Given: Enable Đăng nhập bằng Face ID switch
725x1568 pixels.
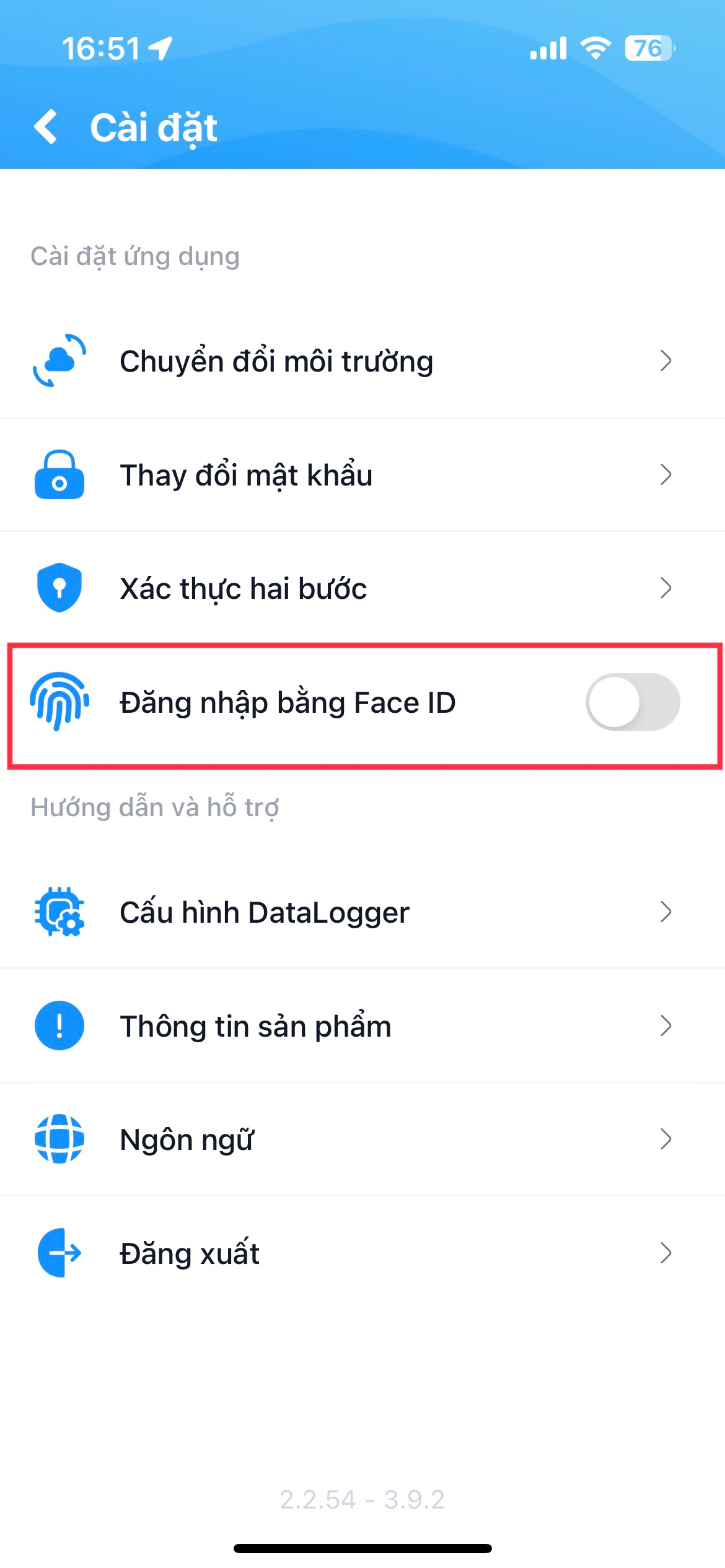Looking at the screenshot, I should click(633, 702).
